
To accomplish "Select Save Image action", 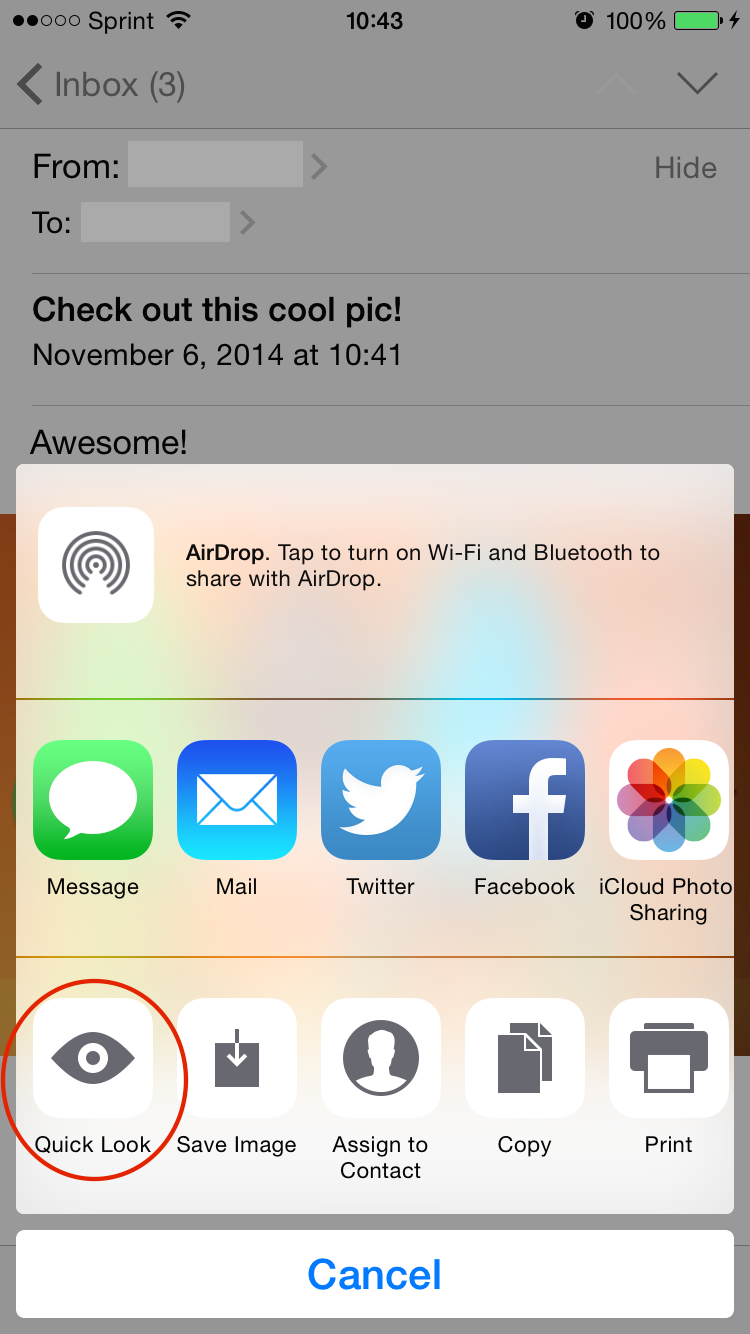I will (237, 1058).
